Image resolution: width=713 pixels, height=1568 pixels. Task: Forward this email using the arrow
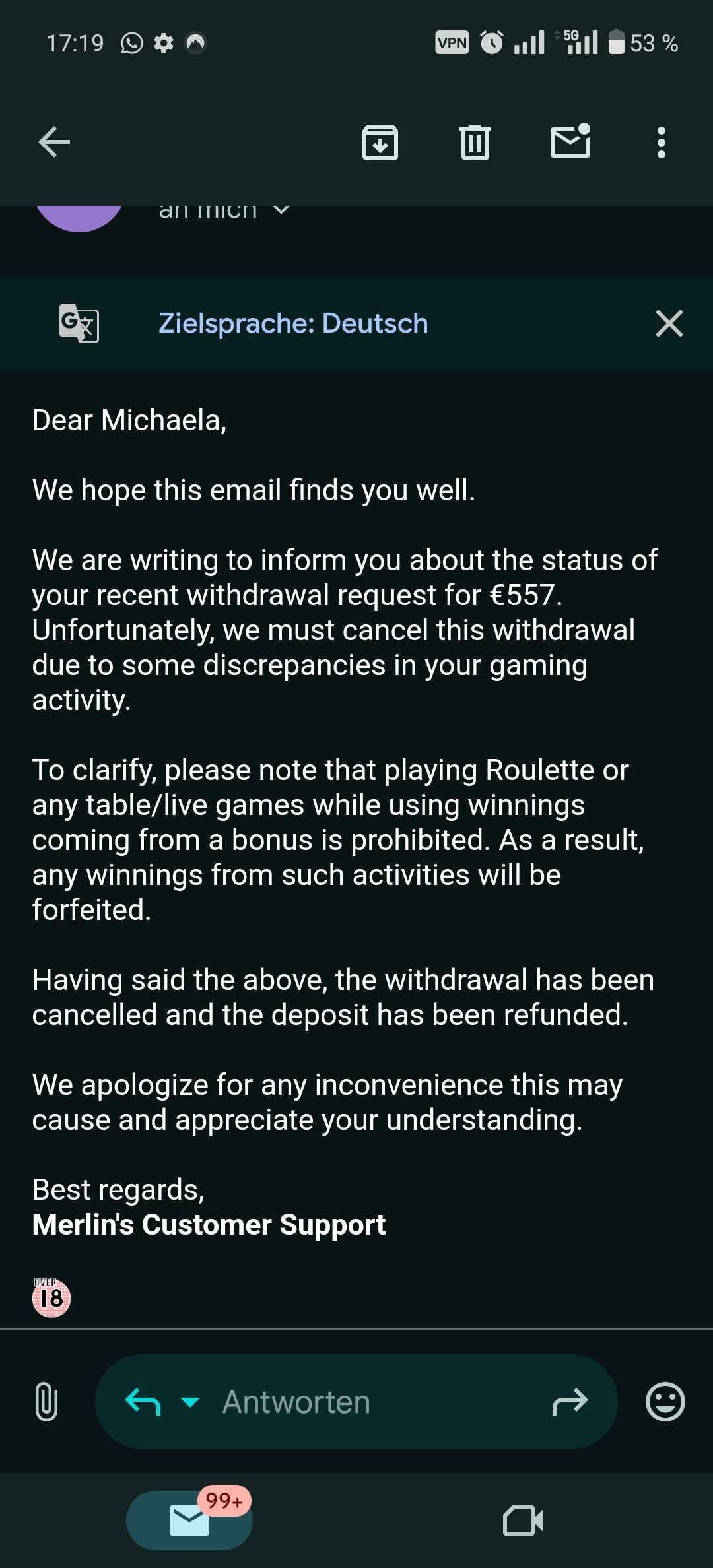pyautogui.click(x=570, y=1402)
